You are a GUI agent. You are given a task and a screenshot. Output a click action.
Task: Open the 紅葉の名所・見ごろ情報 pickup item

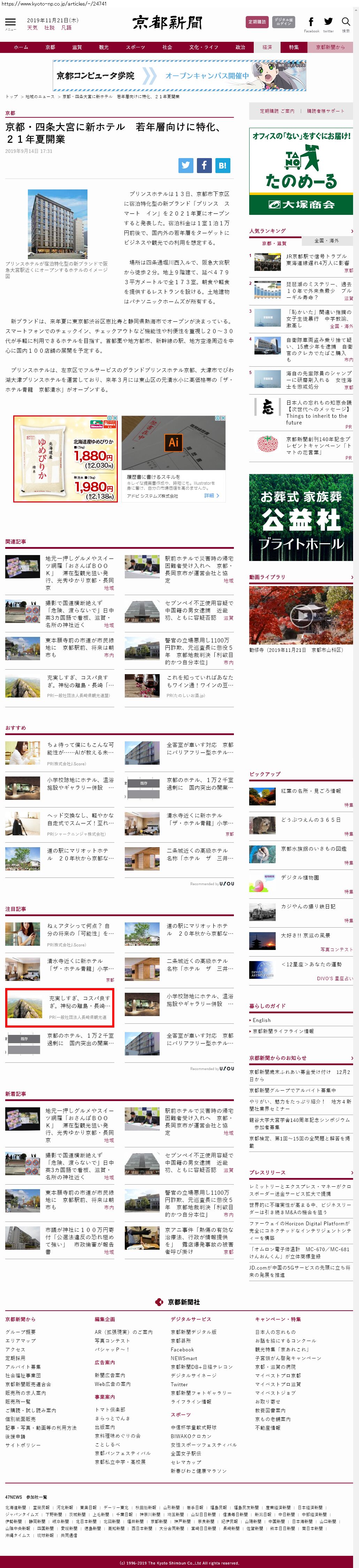point(310,791)
